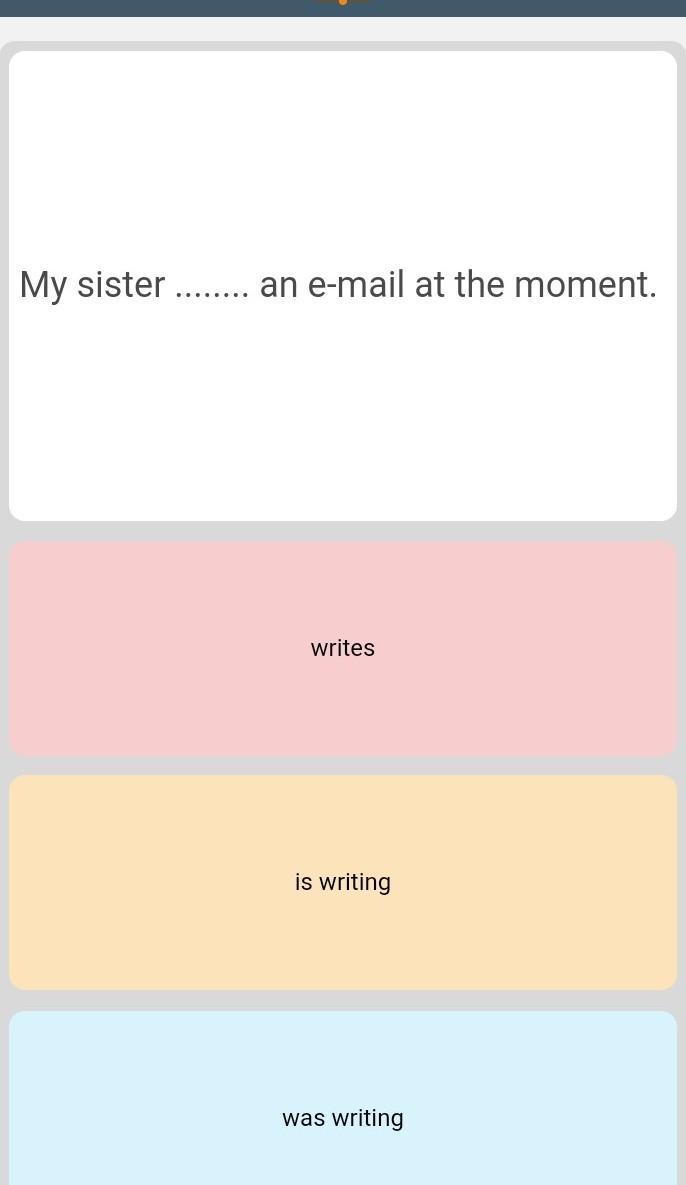The height and width of the screenshot is (1185, 686).
Task: Choose 'is writing' as the answer
Action: click(x=343, y=882)
